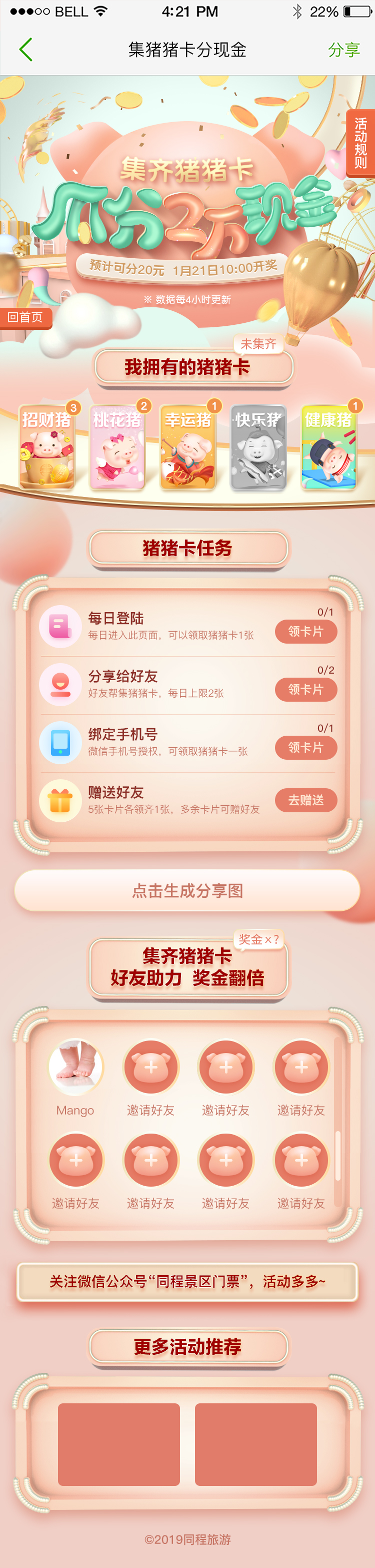
Task: Go back using the green arrow
Action: (x=25, y=50)
